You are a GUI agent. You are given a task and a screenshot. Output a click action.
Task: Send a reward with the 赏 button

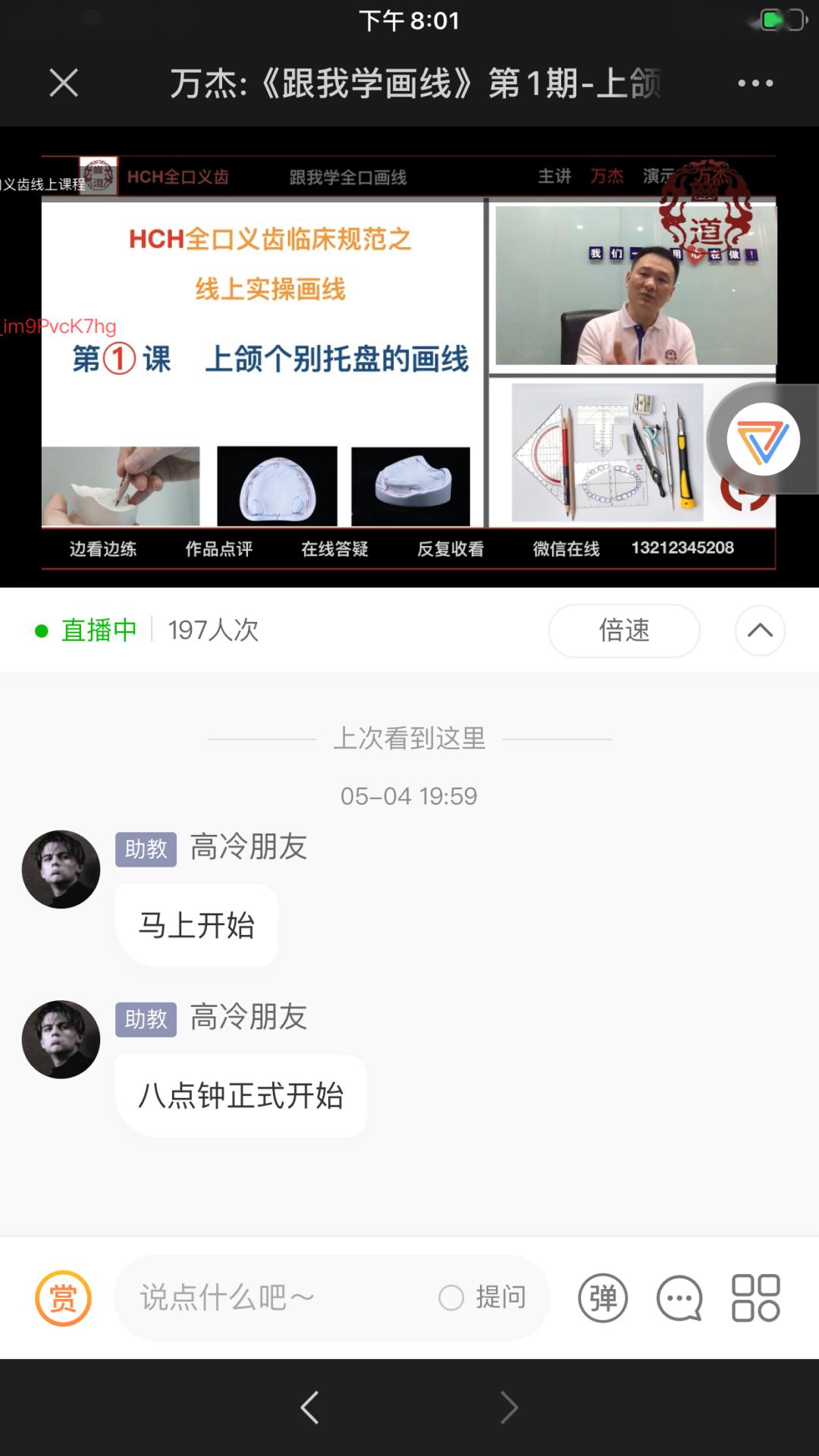[63, 1298]
